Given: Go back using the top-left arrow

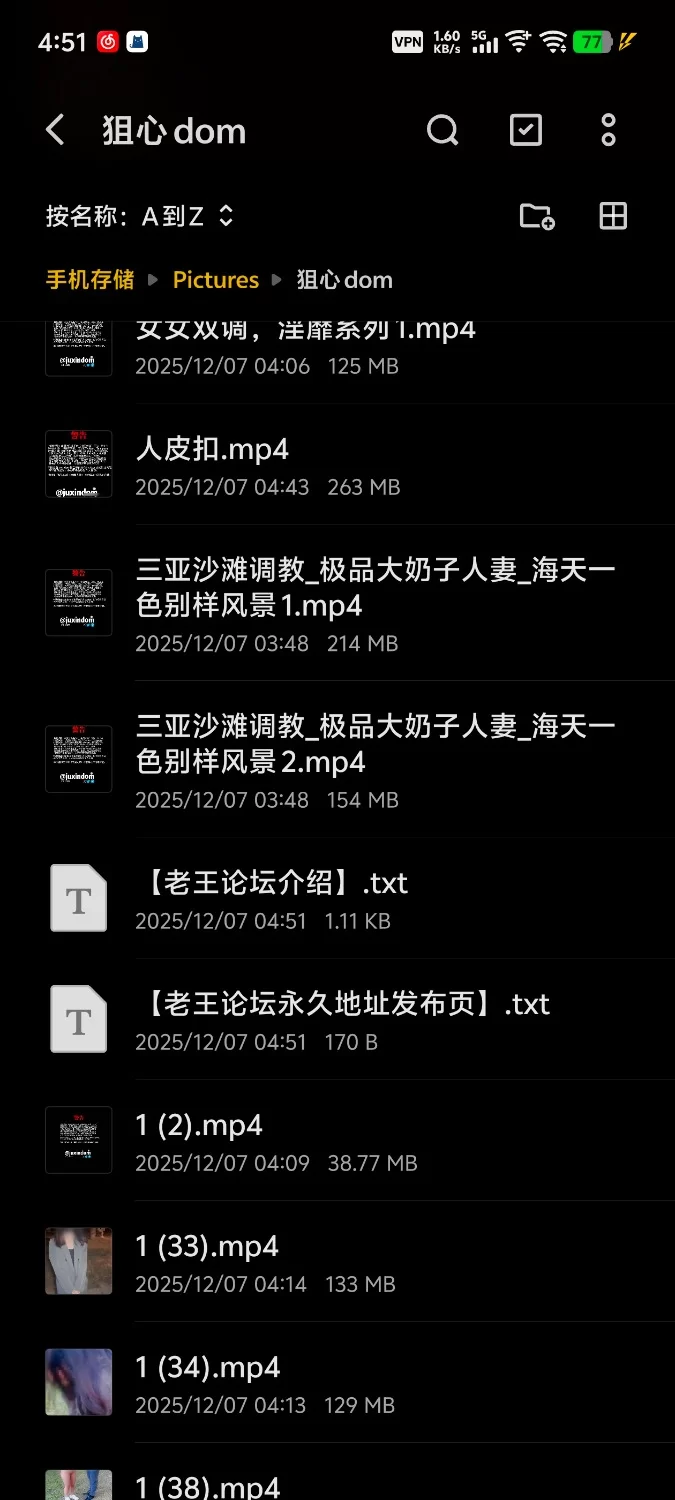Looking at the screenshot, I should (x=55, y=130).
